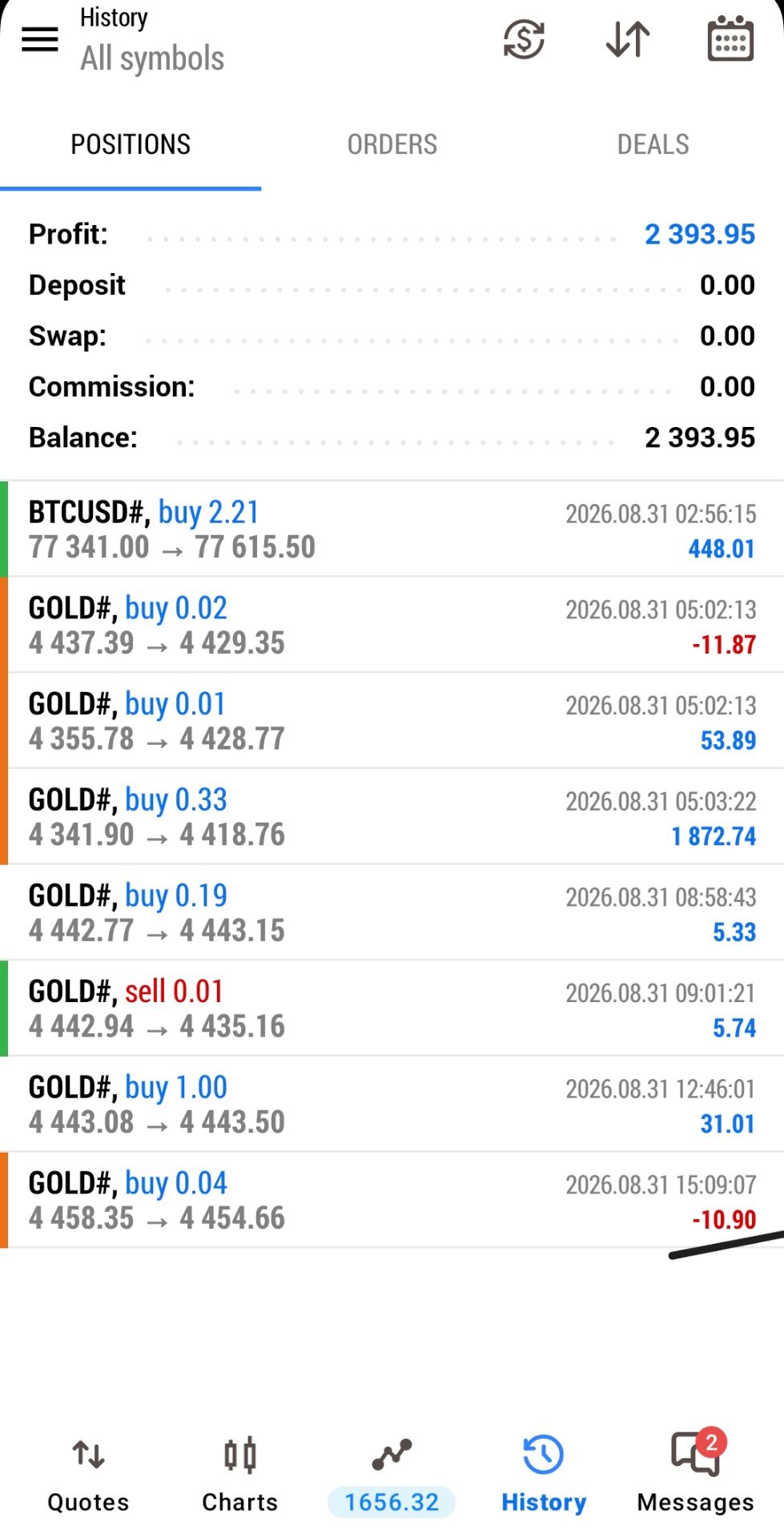Viewport: 784px width, 1538px height.
Task: Switch to the Deals tab
Action: 653,145
